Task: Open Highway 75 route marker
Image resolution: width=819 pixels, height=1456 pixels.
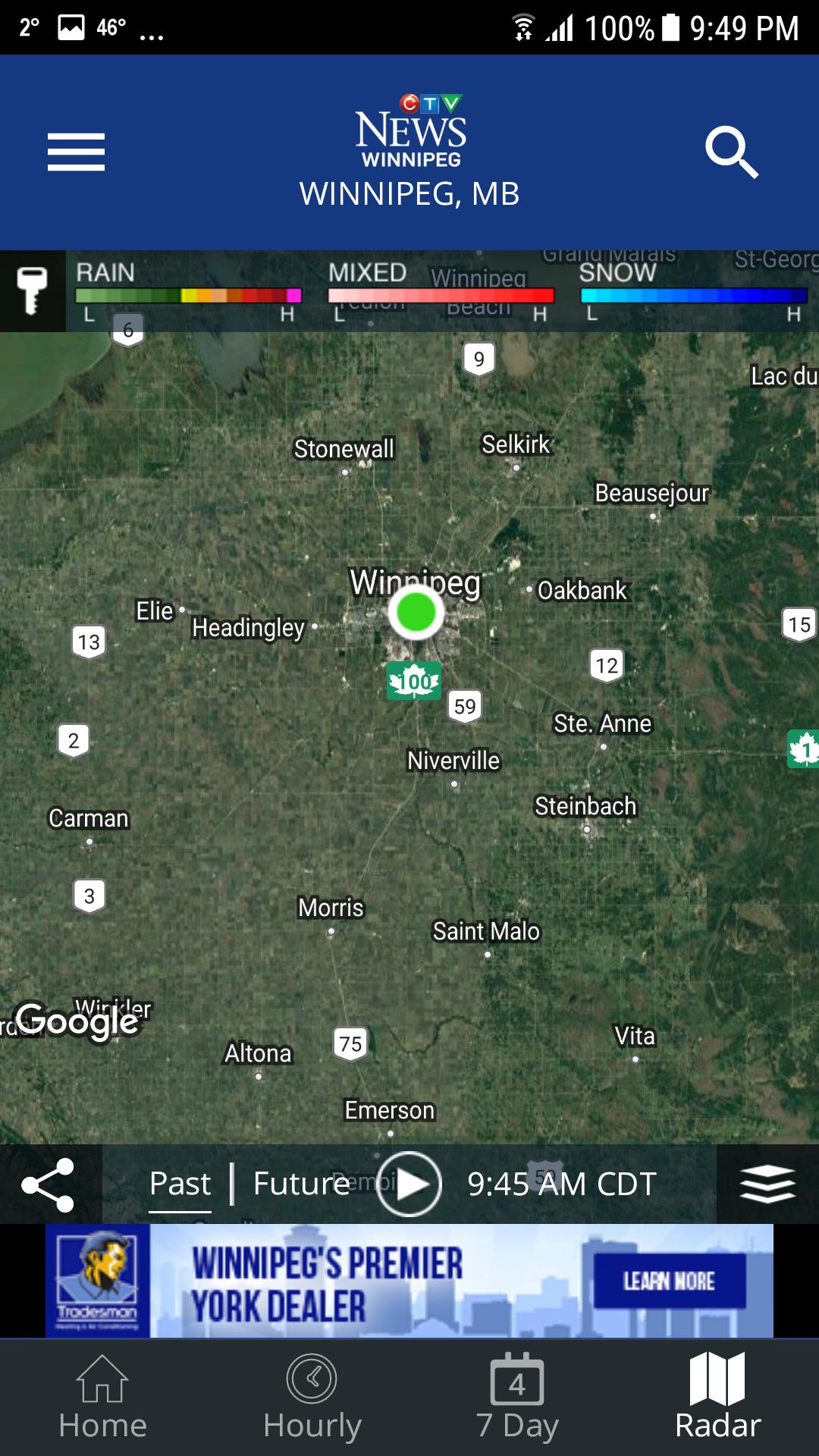Action: pyautogui.click(x=350, y=1042)
